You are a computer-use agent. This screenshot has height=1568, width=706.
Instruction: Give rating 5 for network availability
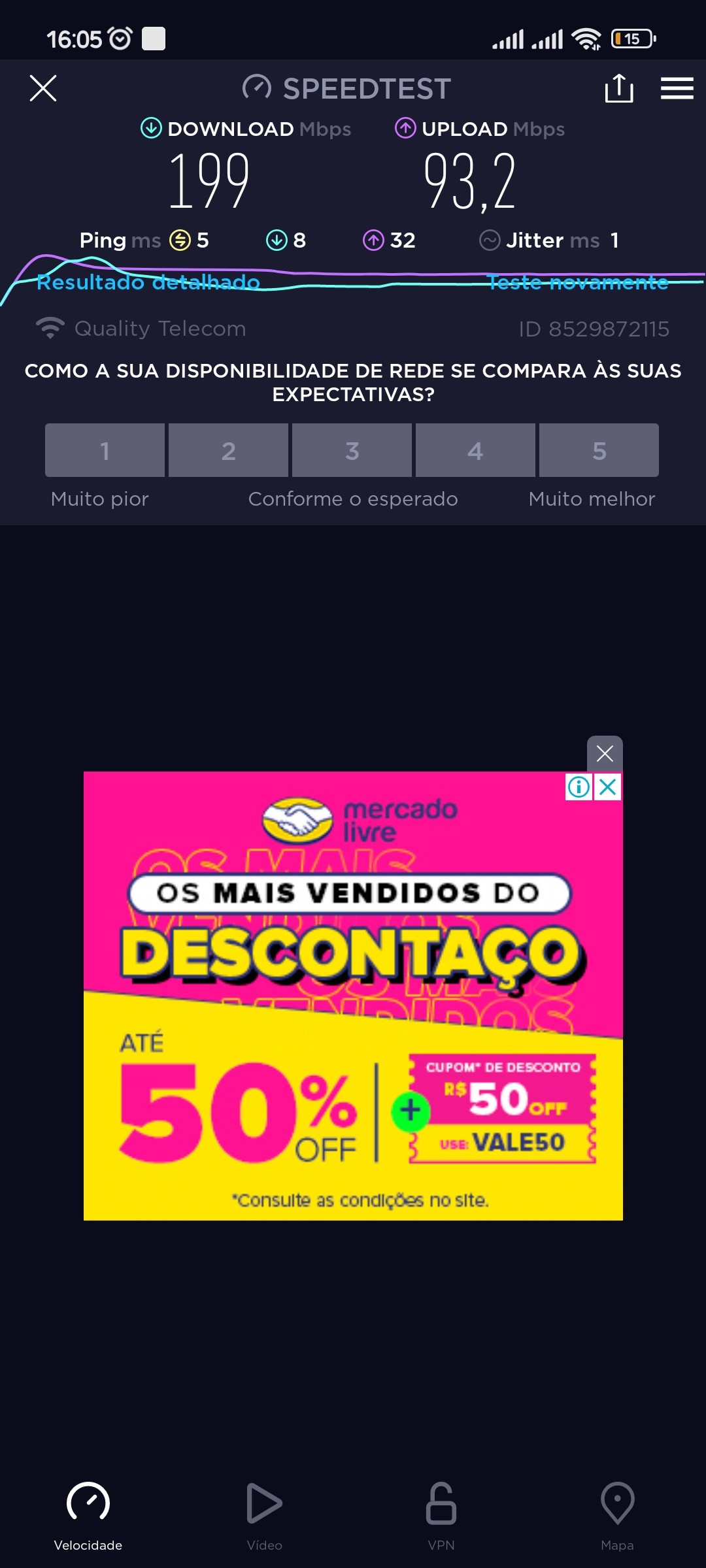tap(599, 450)
